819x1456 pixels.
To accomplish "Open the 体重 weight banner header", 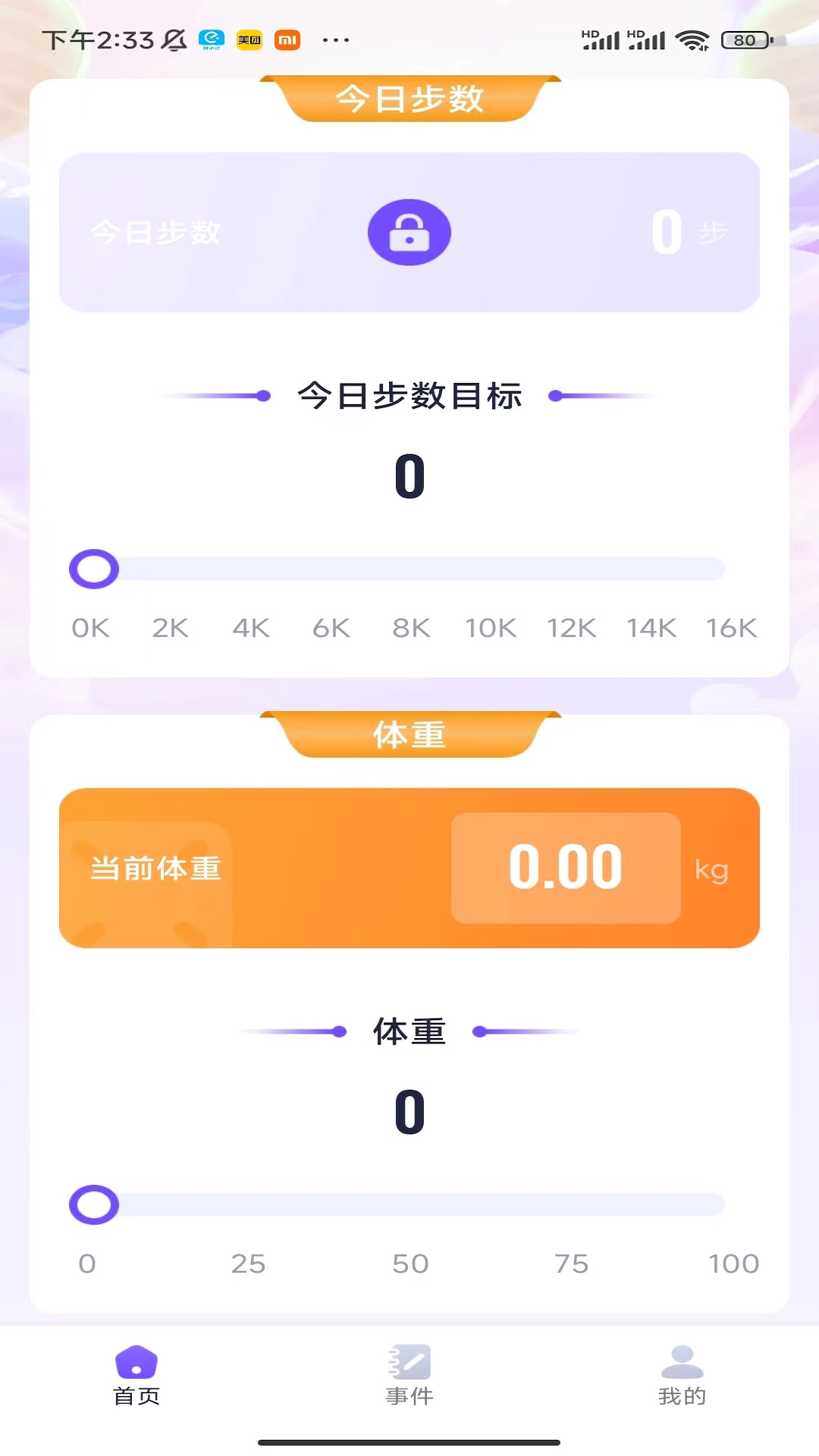I will coord(409,734).
